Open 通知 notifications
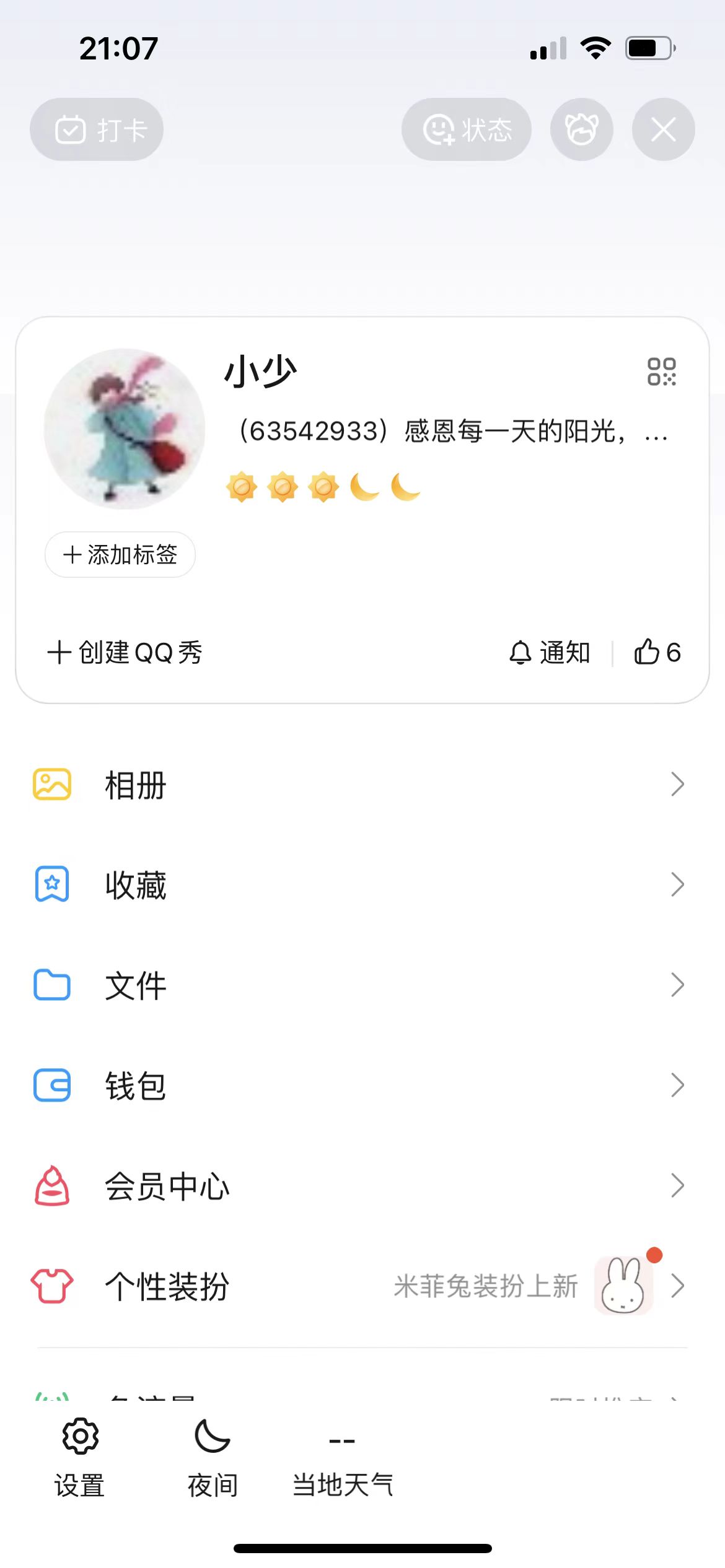 click(x=550, y=653)
